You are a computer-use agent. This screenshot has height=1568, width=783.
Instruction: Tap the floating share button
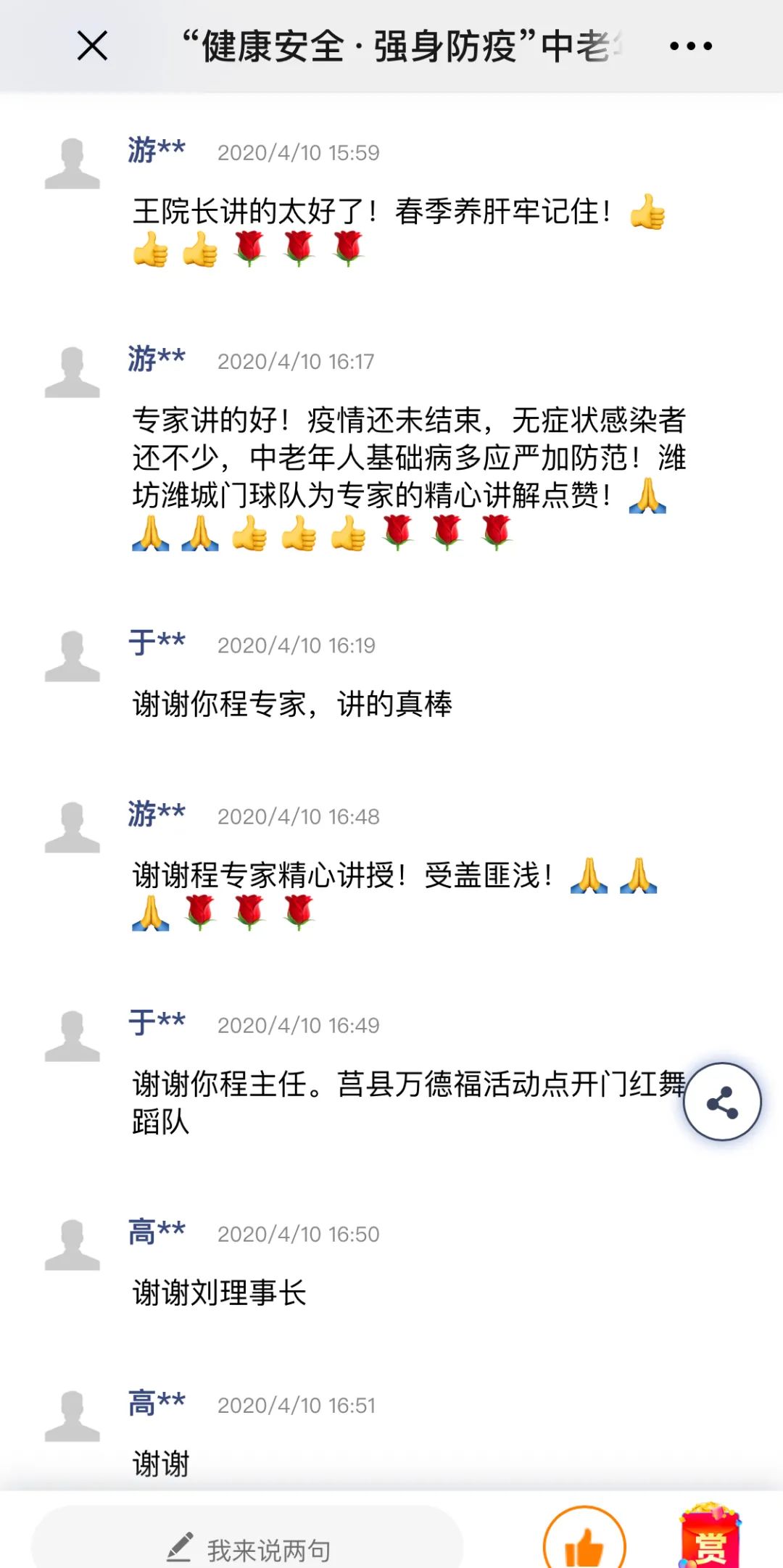(722, 1102)
